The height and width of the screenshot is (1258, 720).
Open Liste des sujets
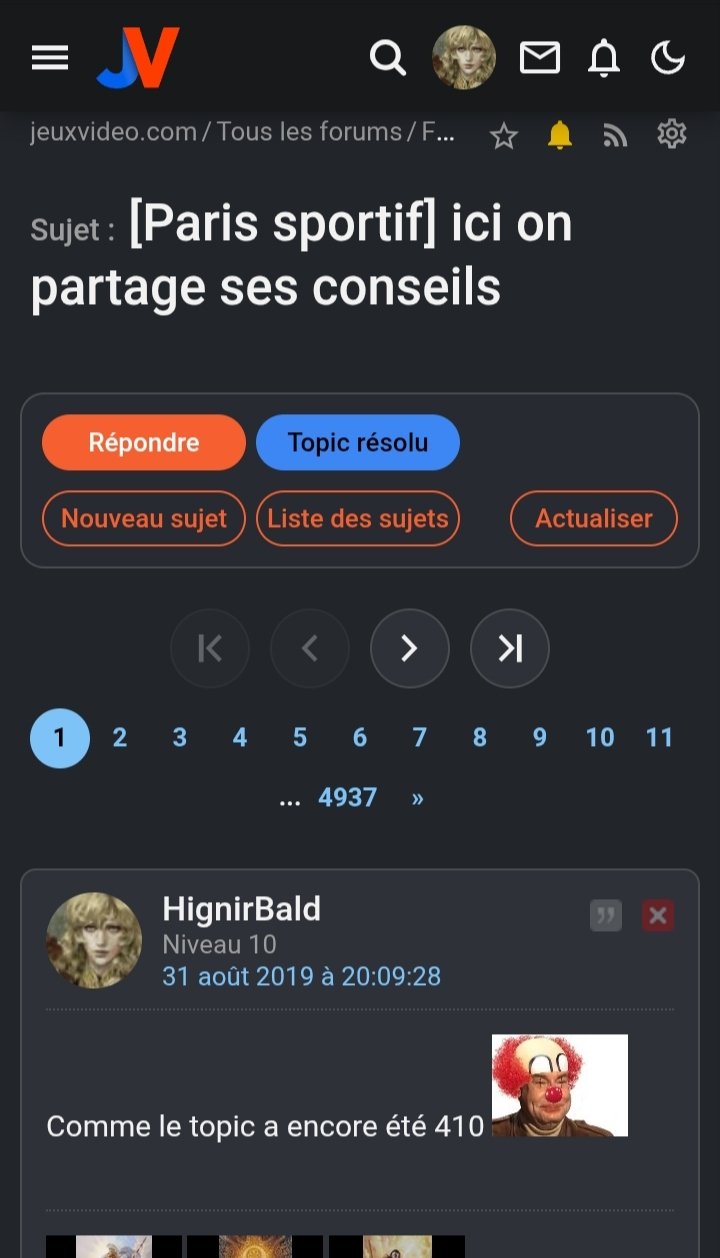[x=358, y=518]
